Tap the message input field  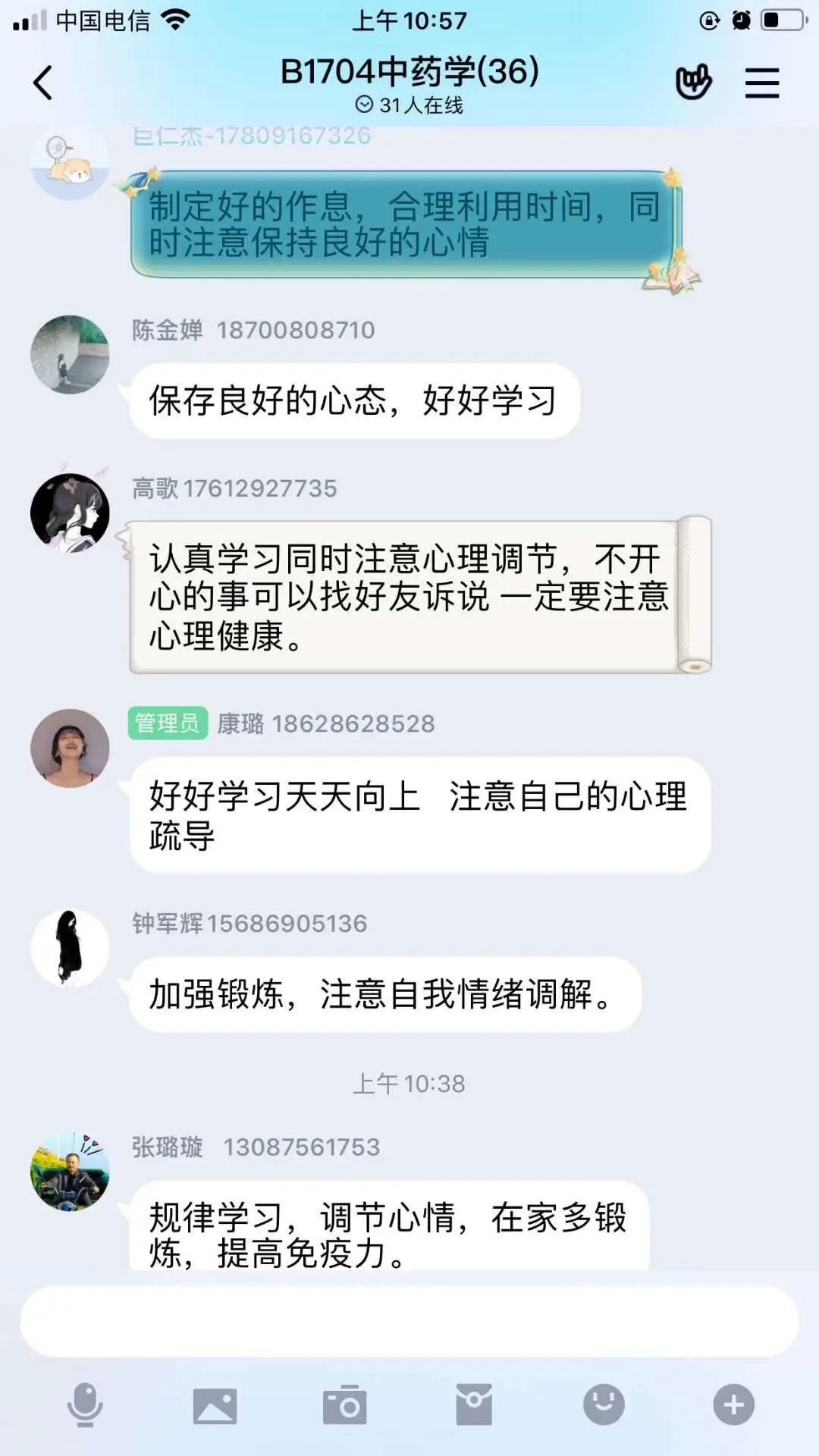409,1320
